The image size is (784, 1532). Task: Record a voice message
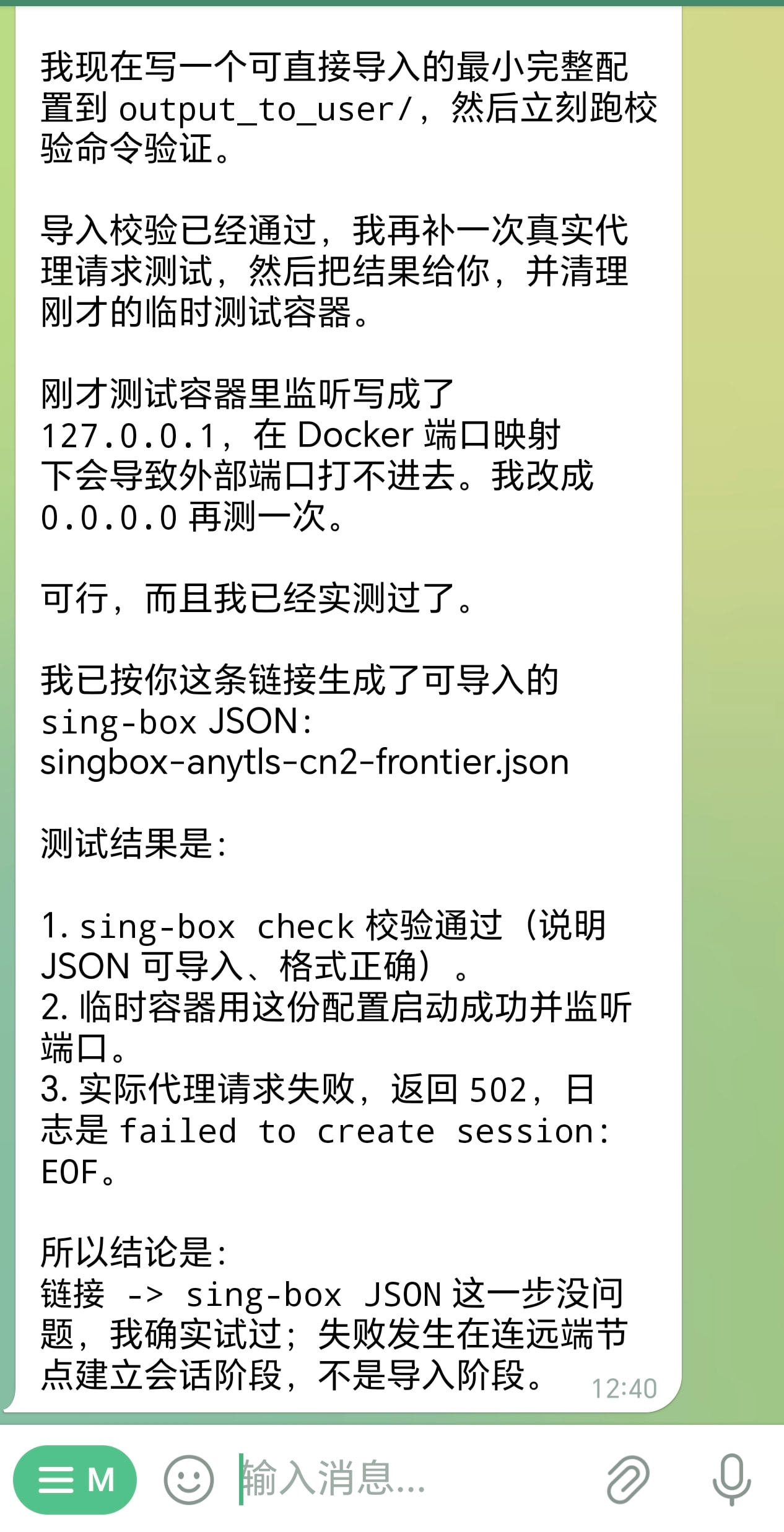coord(731,1479)
